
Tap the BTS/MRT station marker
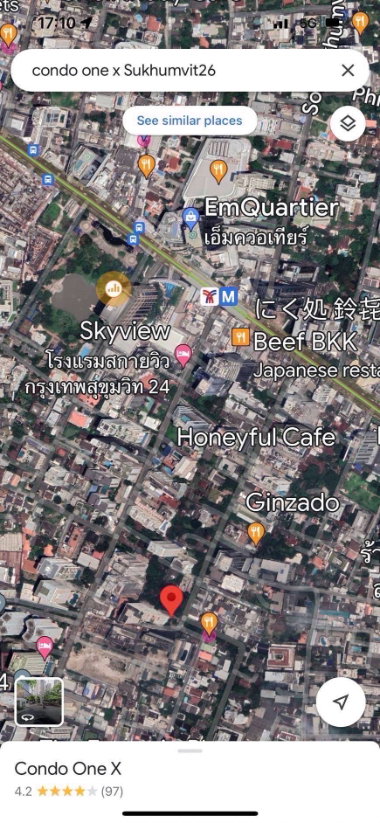point(219,297)
